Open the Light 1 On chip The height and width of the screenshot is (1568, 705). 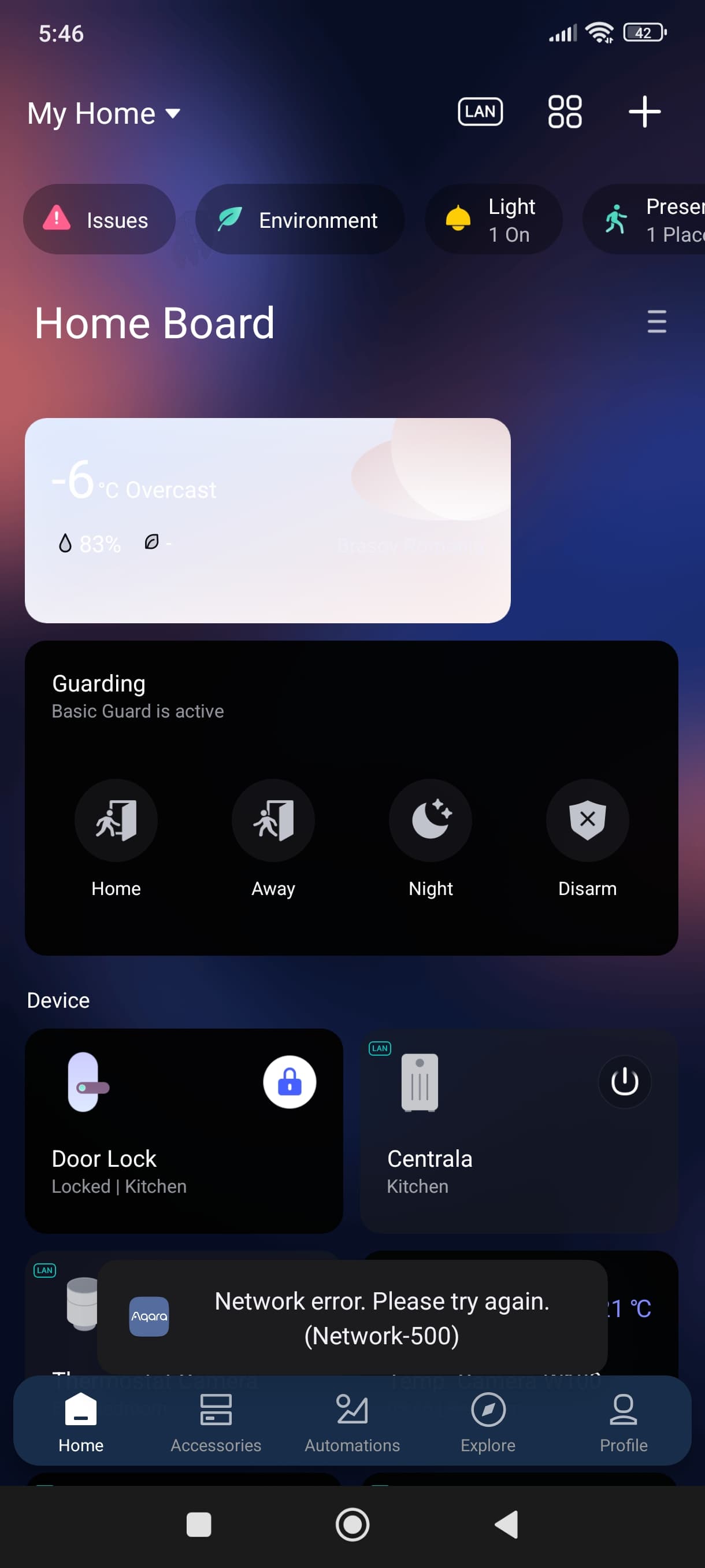(493, 220)
